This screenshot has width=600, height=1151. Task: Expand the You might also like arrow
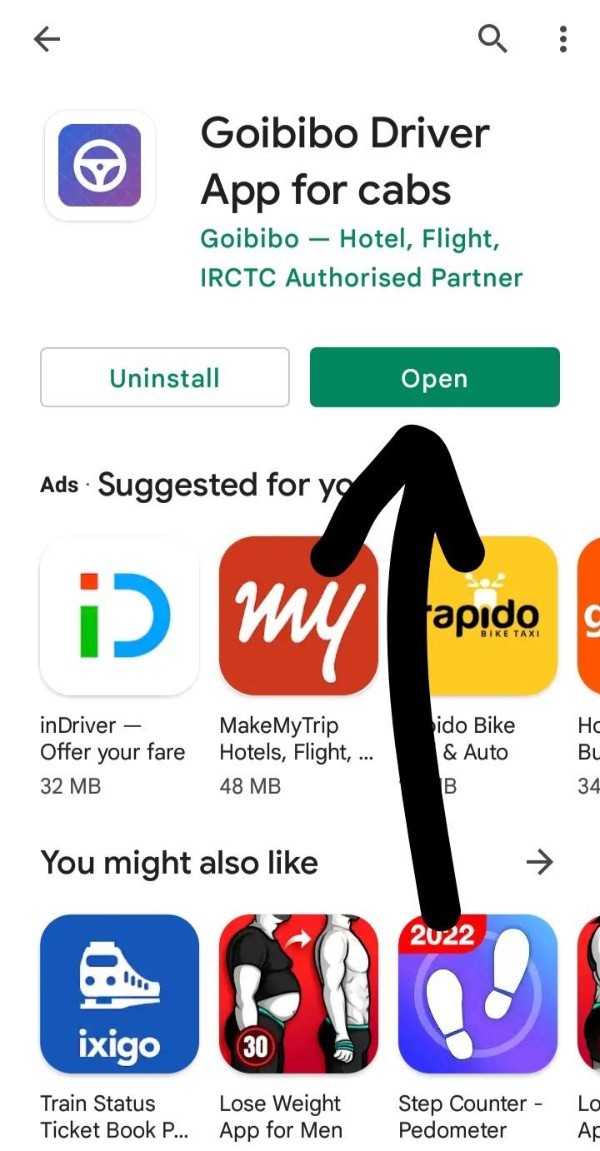pyautogui.click(x=539, y=862)
